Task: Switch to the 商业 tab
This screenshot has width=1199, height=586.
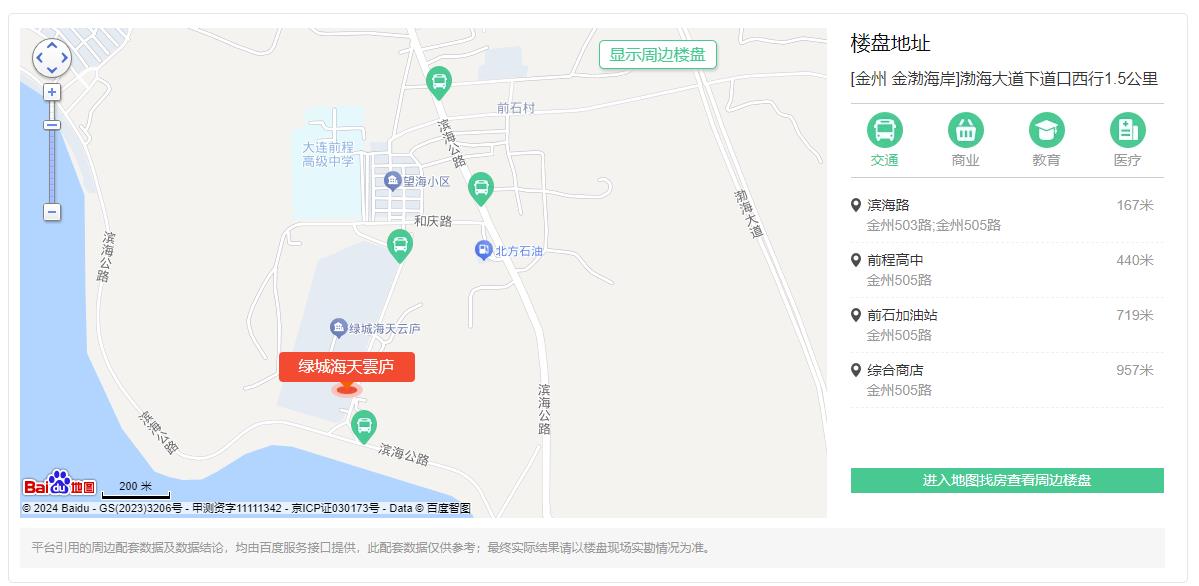Action: pyautogui.click(x=965, y=140)
